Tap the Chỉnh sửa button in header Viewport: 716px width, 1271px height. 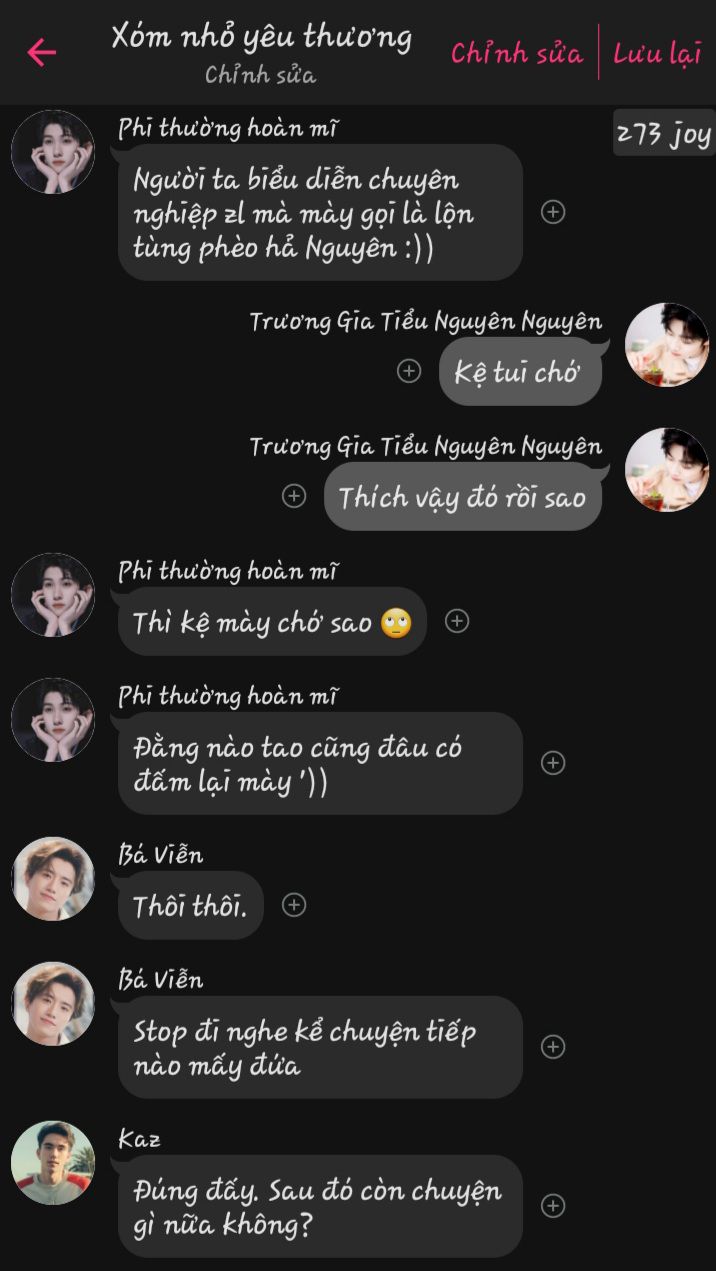[516, 53]
